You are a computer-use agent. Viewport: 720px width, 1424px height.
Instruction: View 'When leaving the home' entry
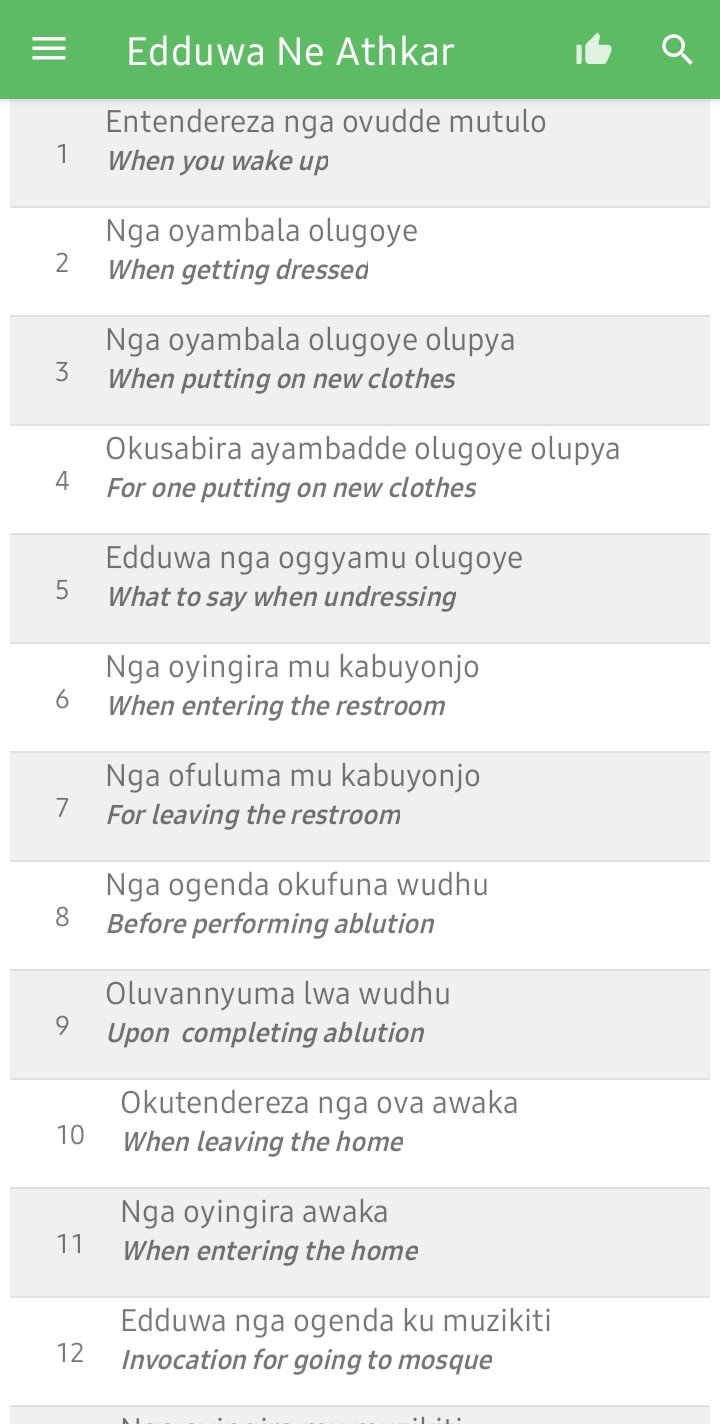pyautogui.click(x=360, y=1134)
